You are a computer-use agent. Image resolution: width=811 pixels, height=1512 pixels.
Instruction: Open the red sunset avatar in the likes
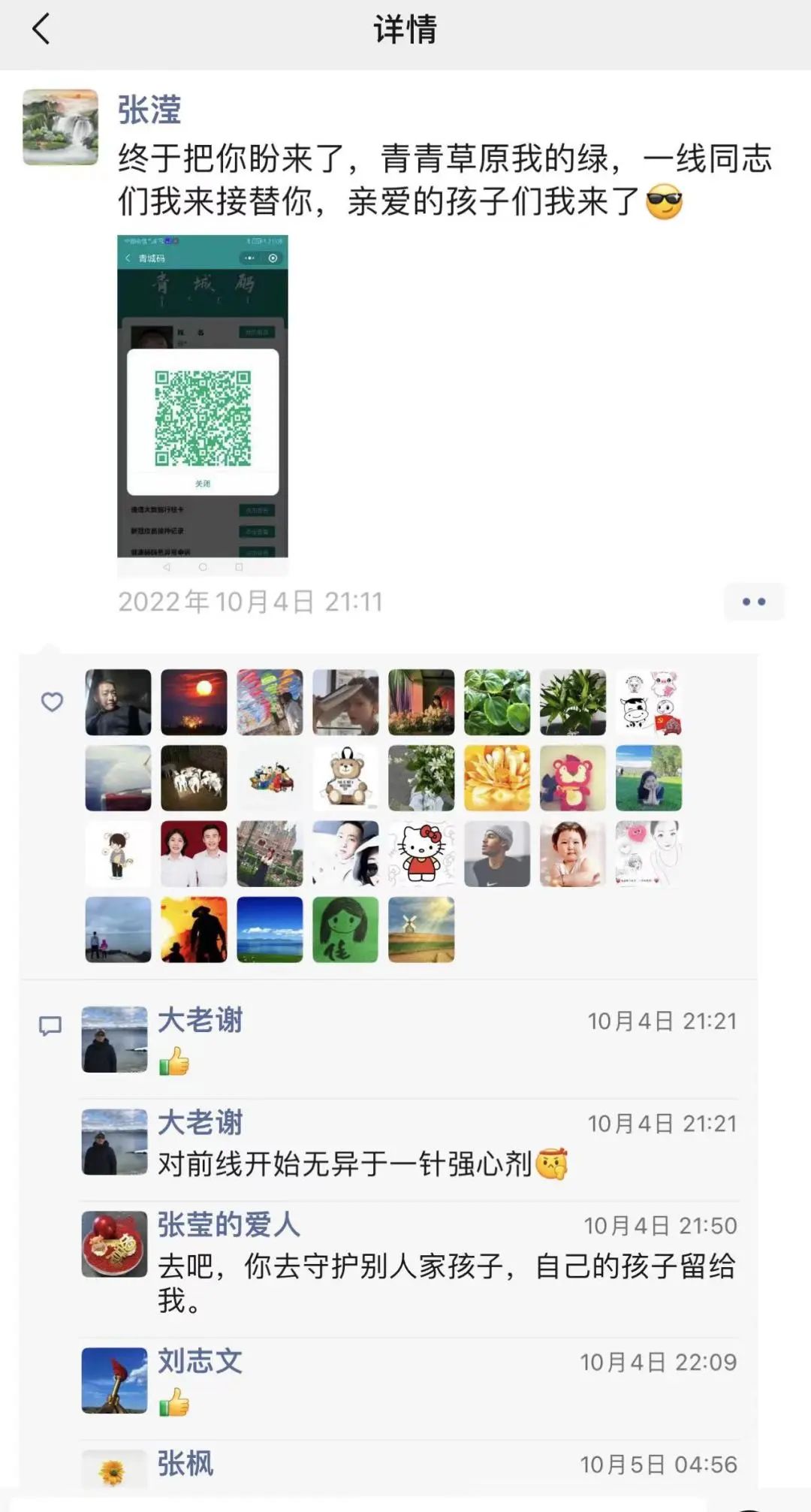[194, 702]
